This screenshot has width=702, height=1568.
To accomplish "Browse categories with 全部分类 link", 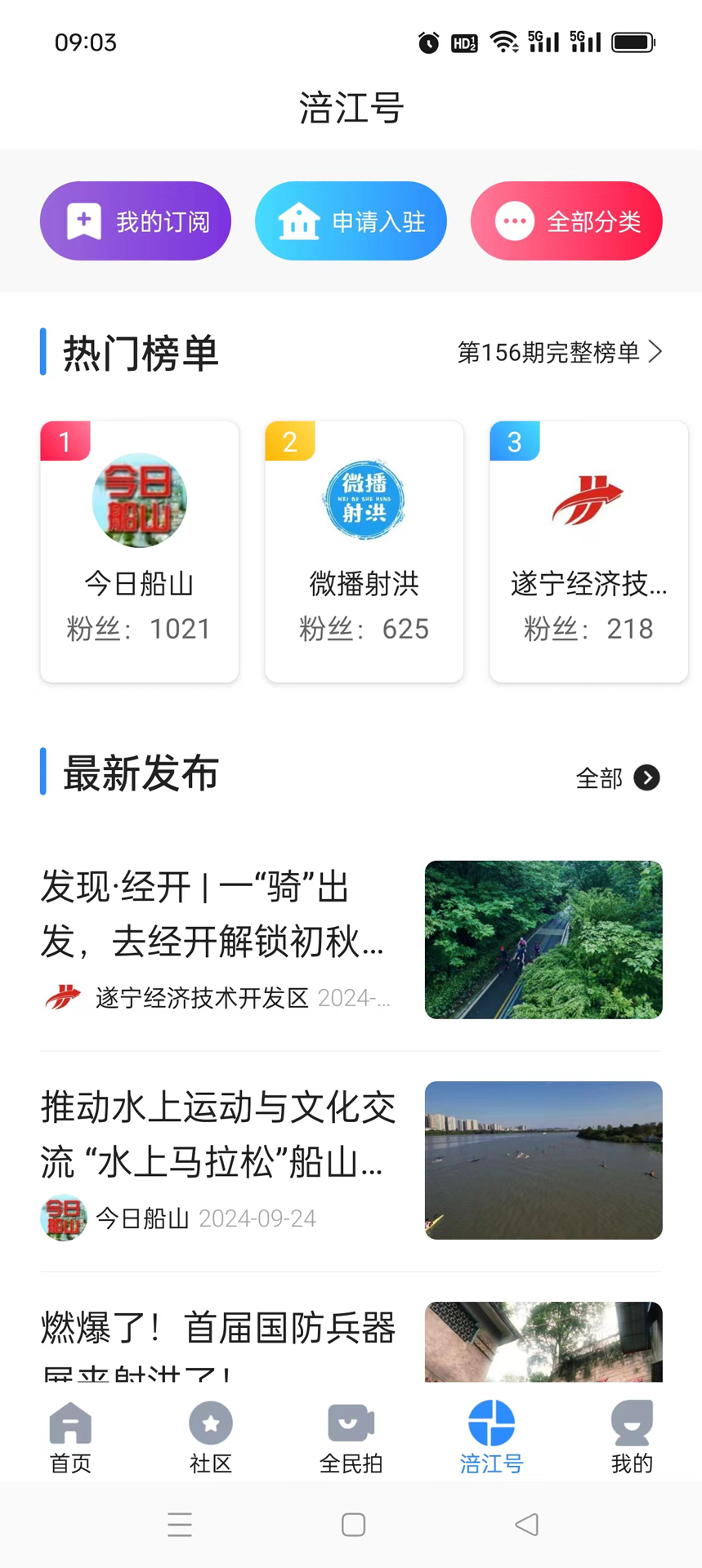I will (x=566, y=220).
